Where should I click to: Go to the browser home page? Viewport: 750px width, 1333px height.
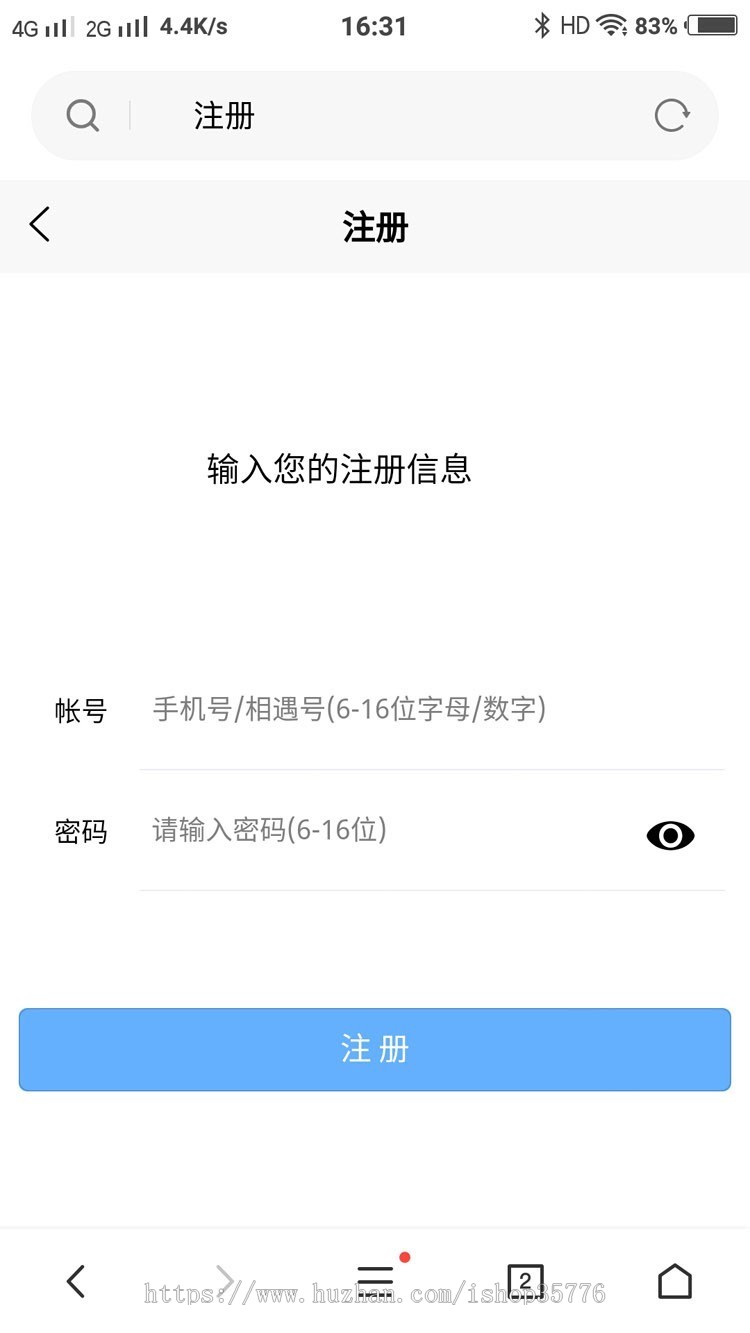pyautogui.click(x=674, y=1281)
